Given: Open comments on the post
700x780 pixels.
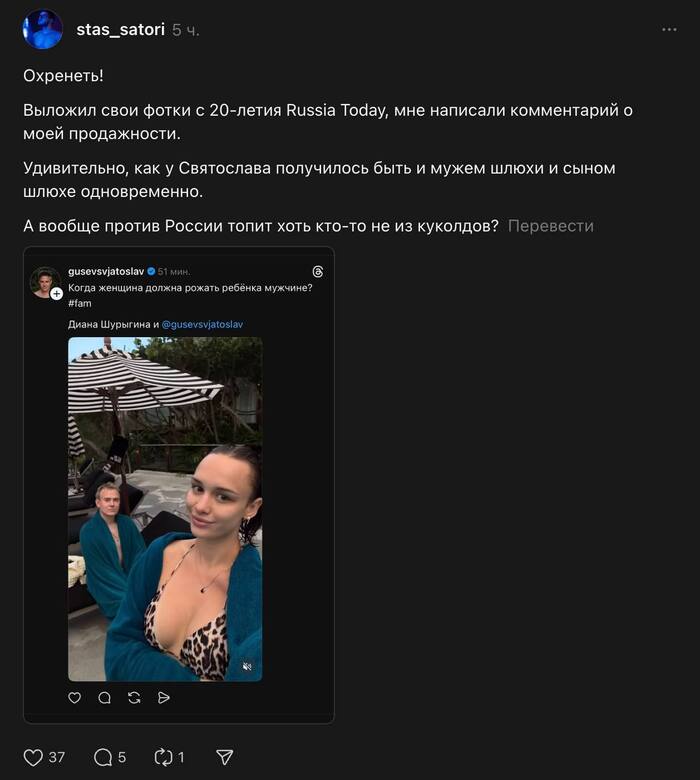Looking at the screenshot, I should tap(103, 757).
